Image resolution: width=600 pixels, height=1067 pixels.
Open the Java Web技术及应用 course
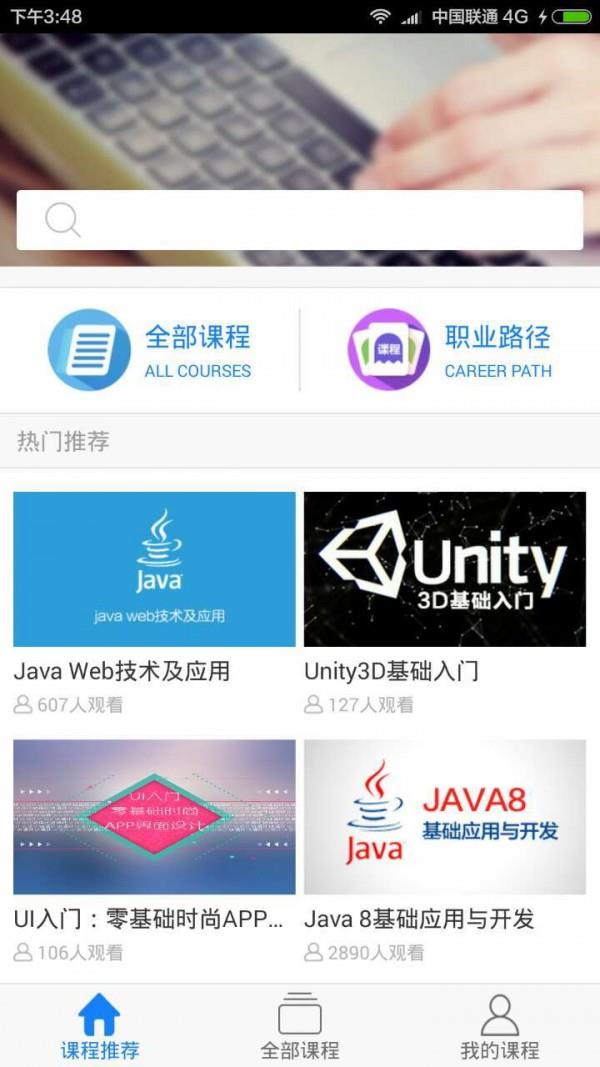tap(154, 570)
